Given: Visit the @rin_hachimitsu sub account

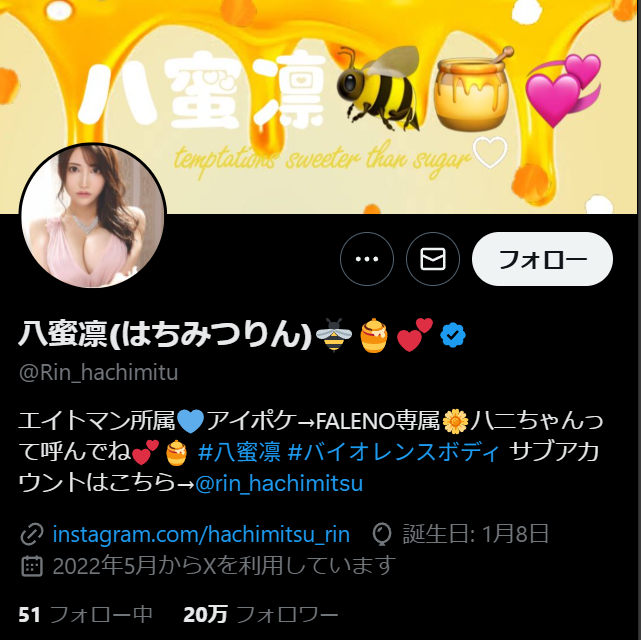Looking at the screenshot, I should pyautogui.click(x=279, y=484).
